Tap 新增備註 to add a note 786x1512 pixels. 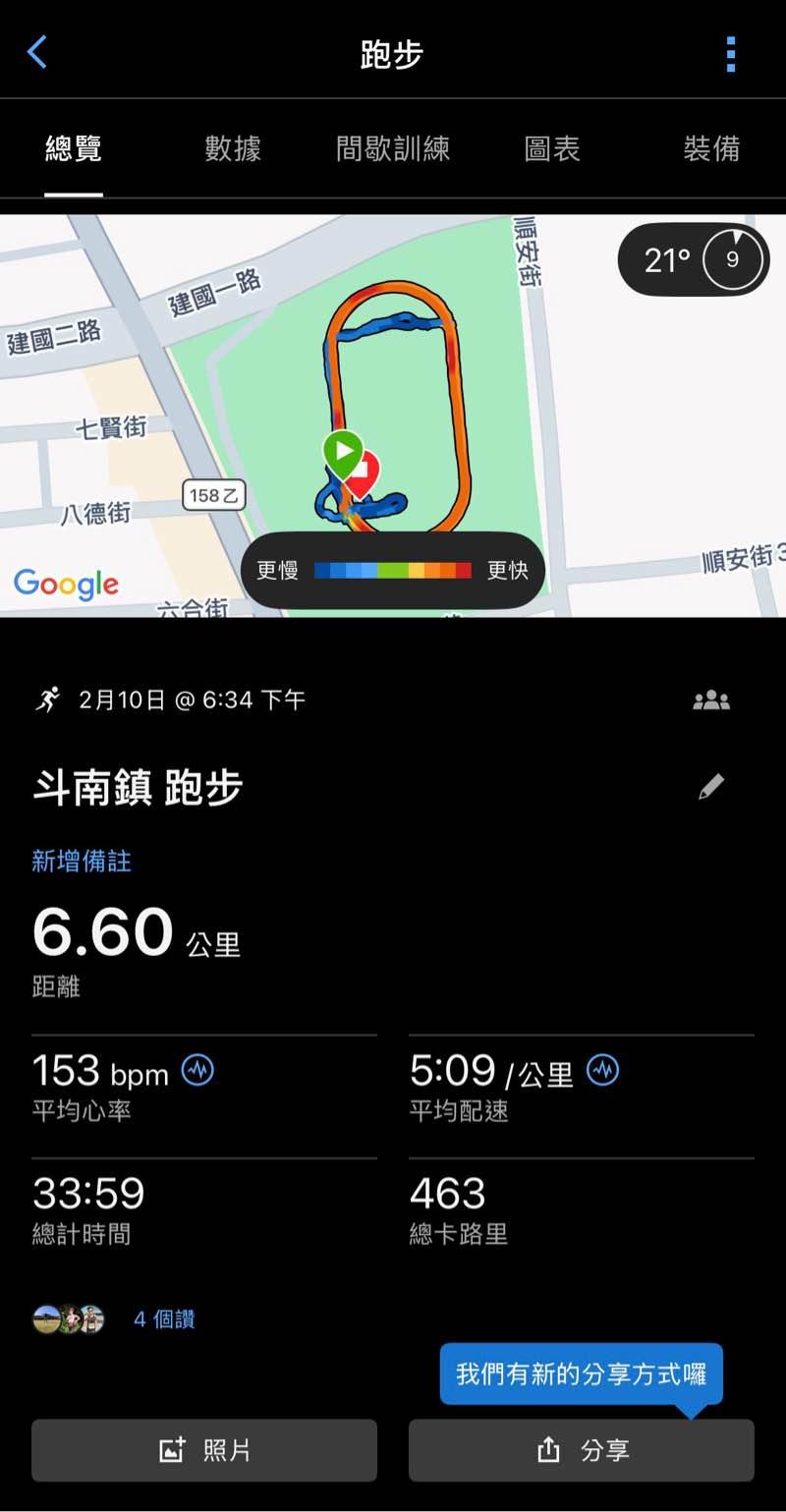click(x=82, y=862)
